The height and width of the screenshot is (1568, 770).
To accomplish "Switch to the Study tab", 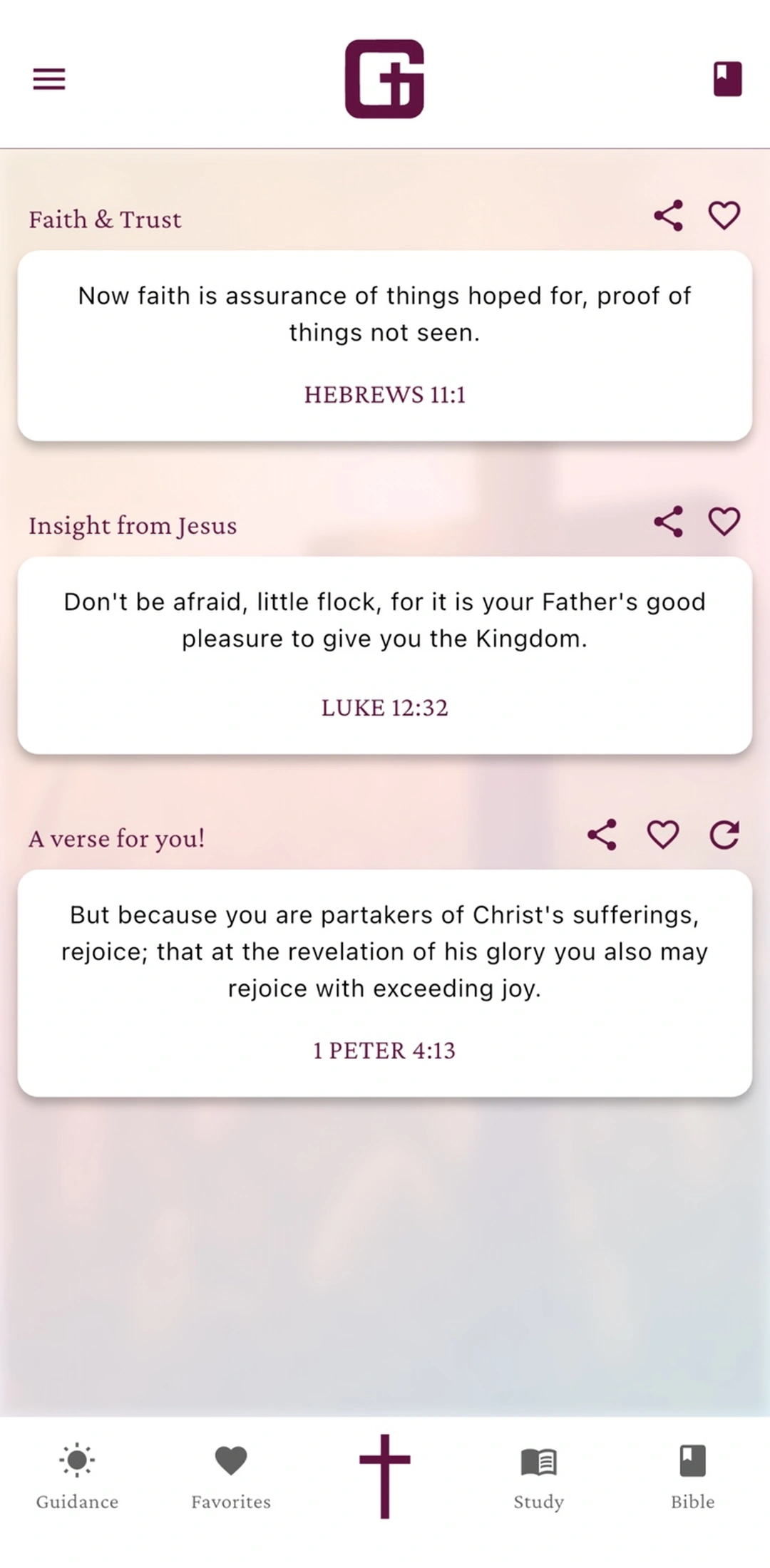I will [538, 1475].
